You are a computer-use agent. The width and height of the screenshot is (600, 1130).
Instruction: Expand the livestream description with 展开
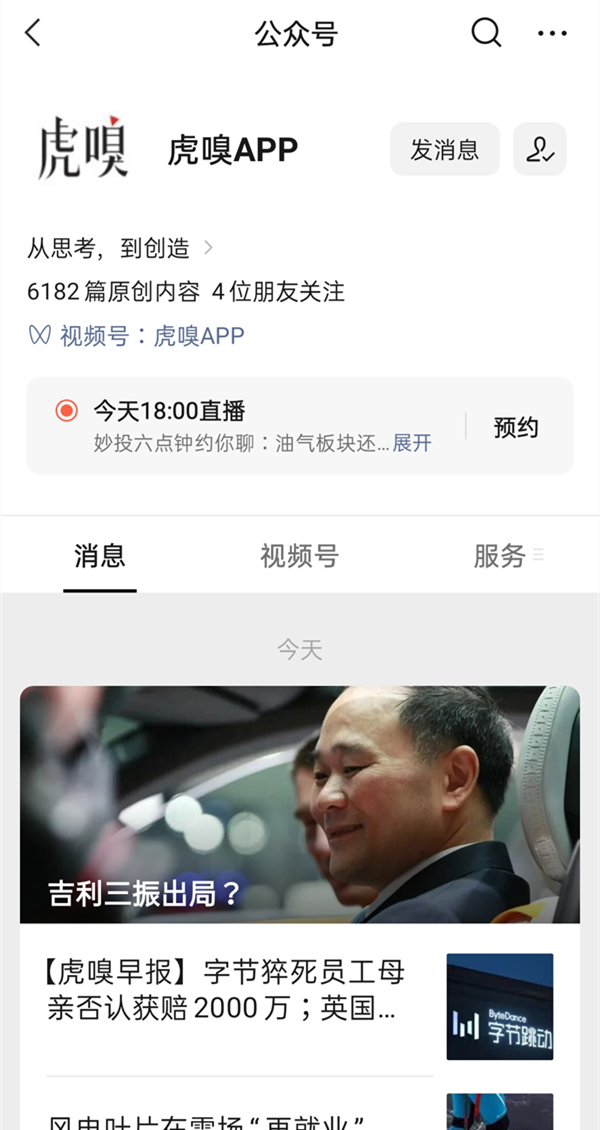(x=412, y=443)
